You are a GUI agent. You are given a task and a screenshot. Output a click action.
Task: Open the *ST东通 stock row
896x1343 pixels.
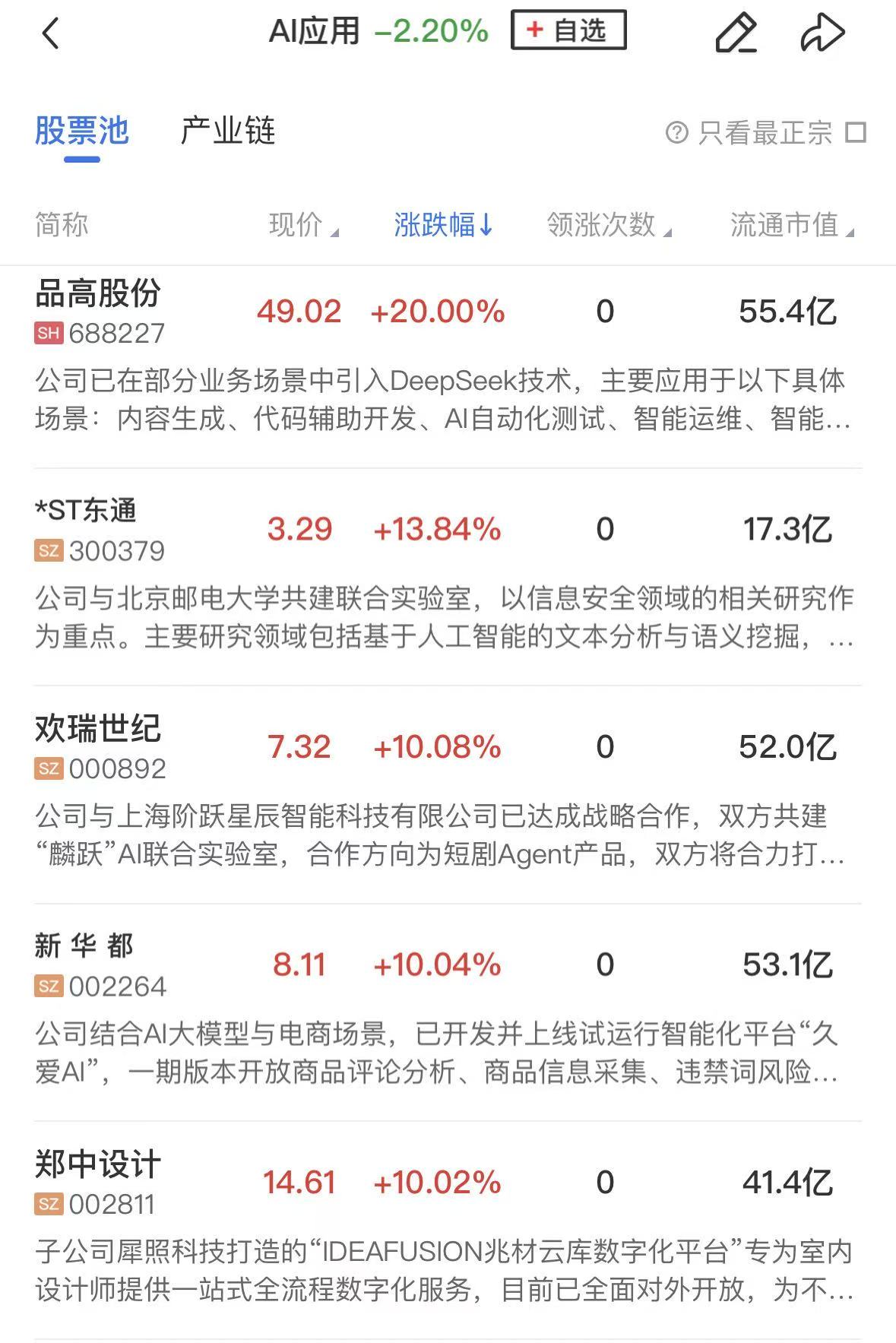tap(86, 511)
